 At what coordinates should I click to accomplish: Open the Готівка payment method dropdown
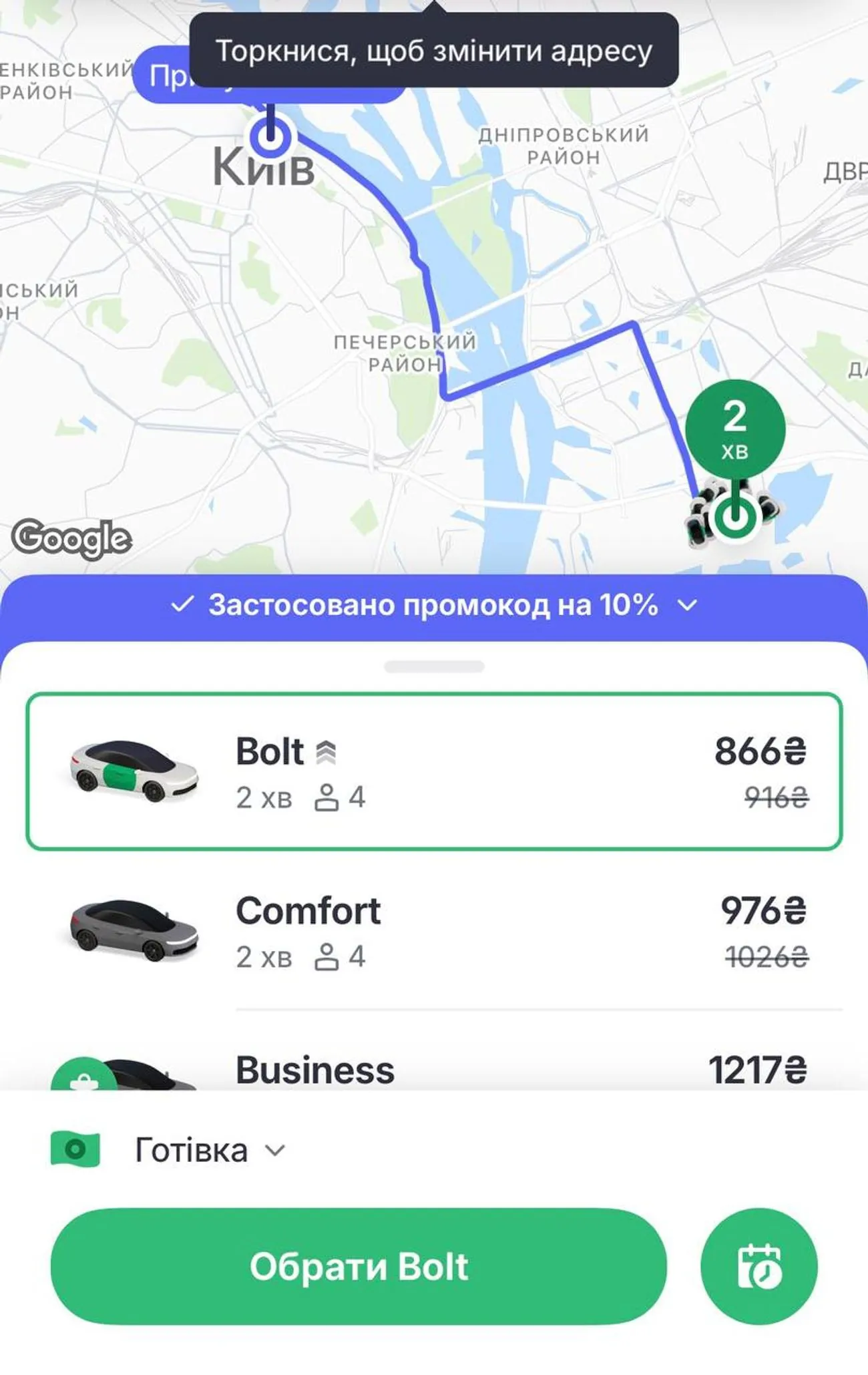pos(194,1150)
